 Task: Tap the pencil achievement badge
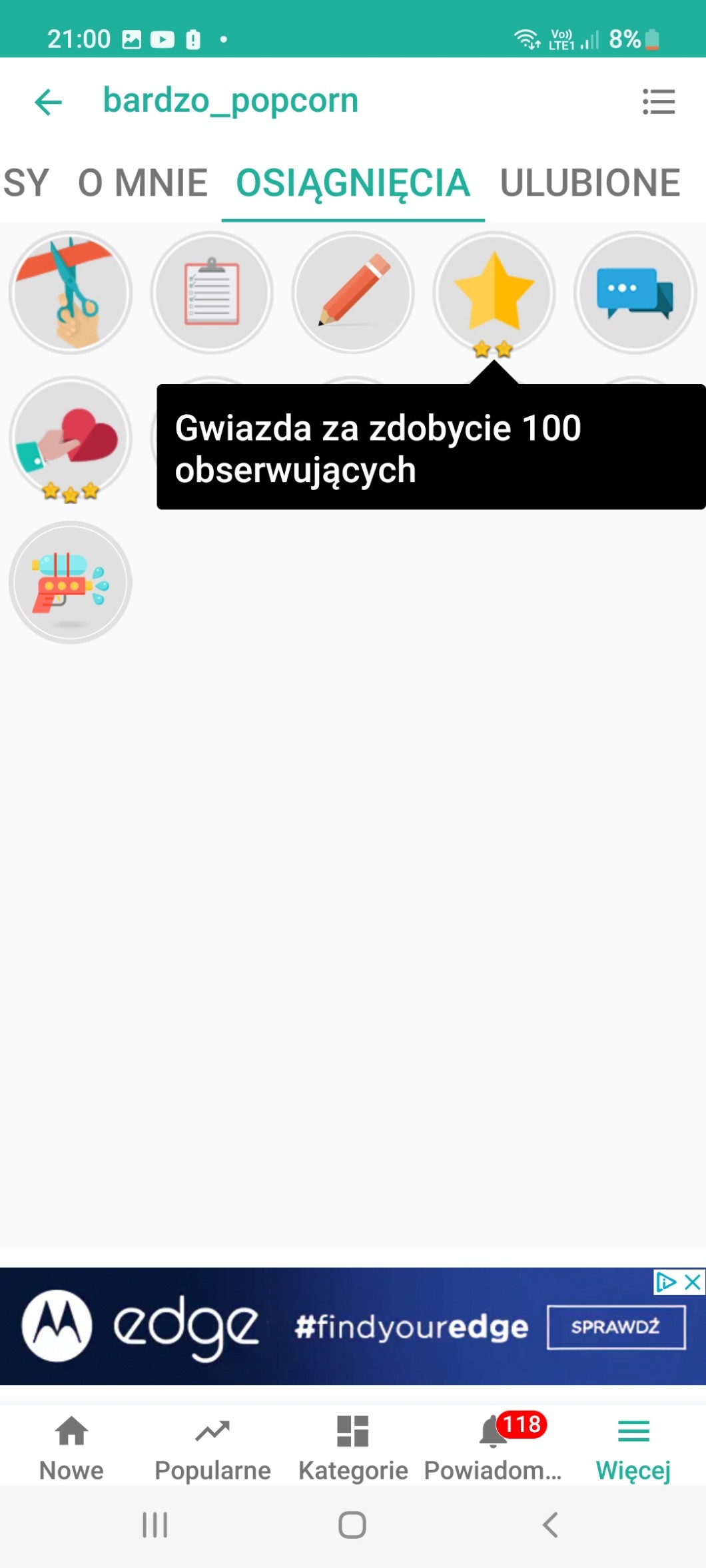tap(353, 293)
